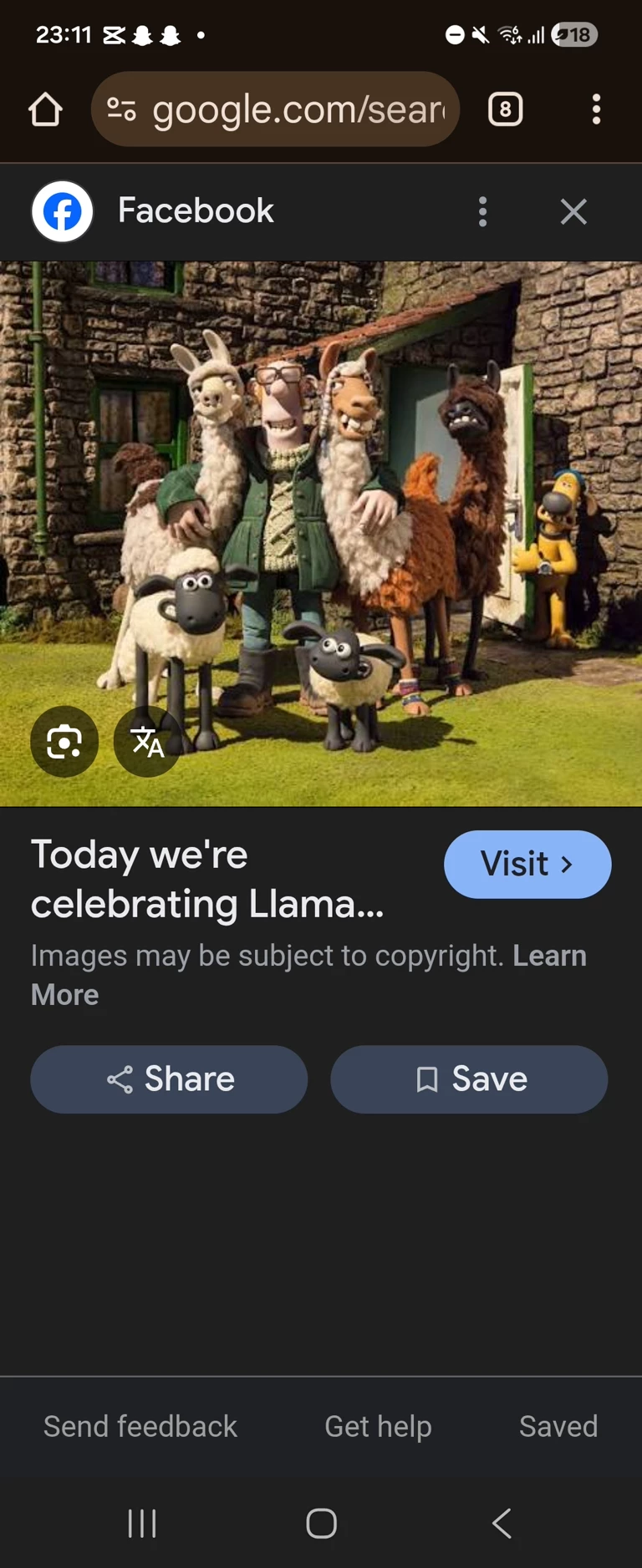The width and height of the screenshot is (642, 1568).
Task: Open the tab switcher showing 8 tabs
Action: [505, 109]
